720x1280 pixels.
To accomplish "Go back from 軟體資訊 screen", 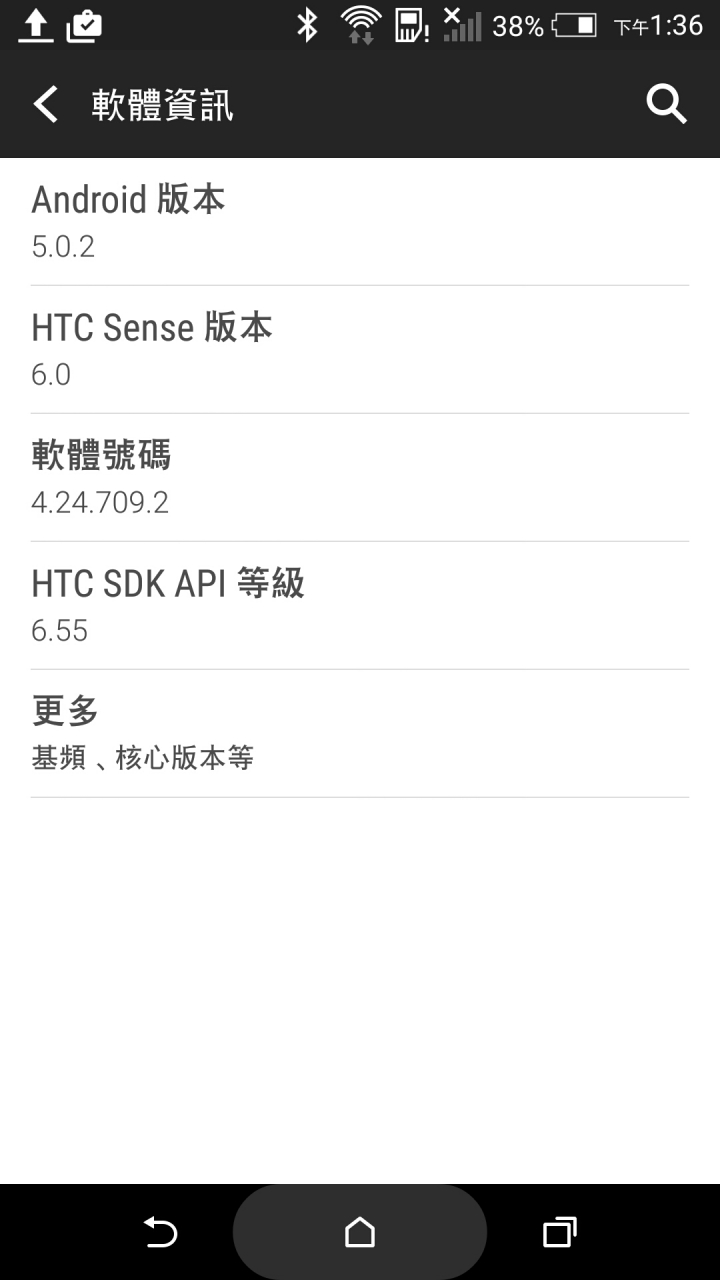I will click(46, 104).
